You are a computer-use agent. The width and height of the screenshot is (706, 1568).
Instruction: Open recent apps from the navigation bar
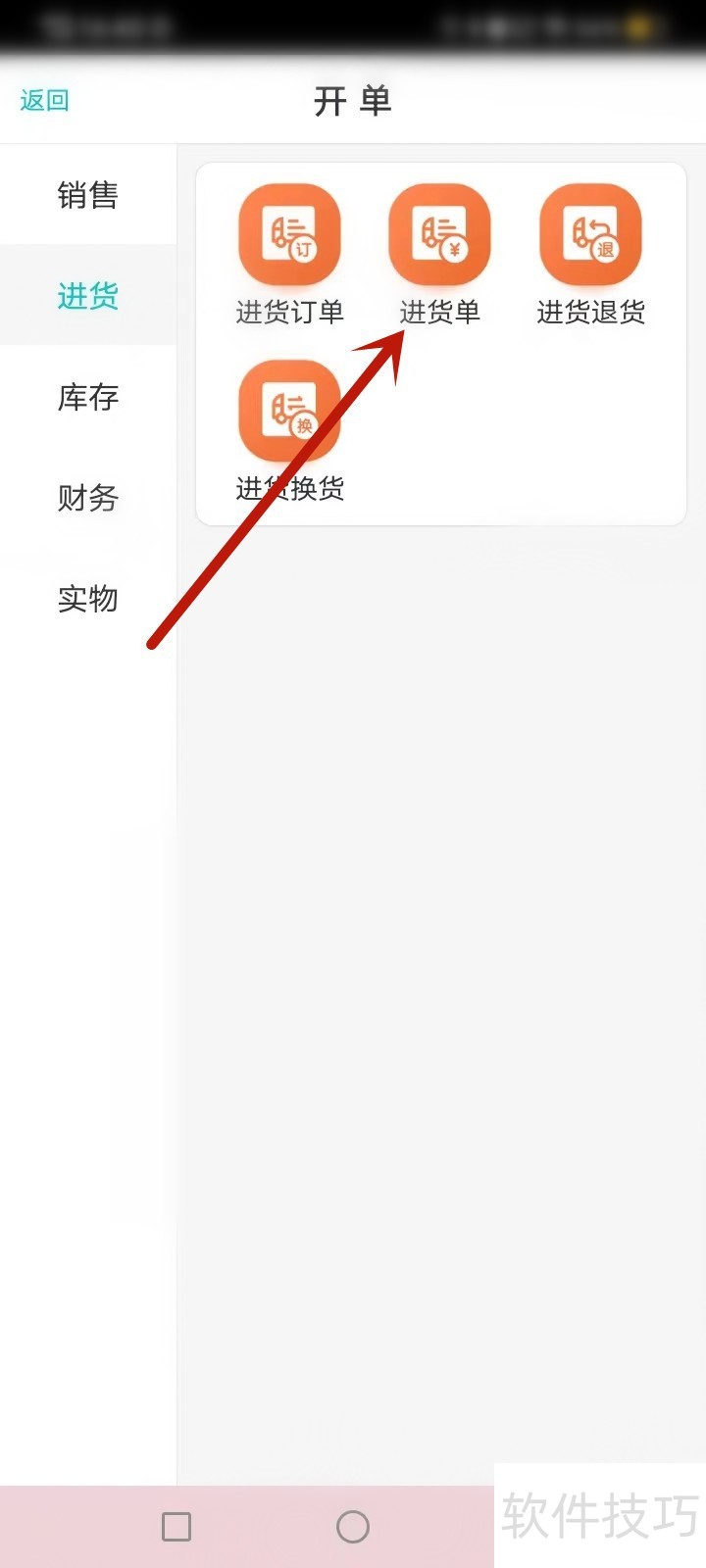pyautogui.click(x=176, y=1526)
